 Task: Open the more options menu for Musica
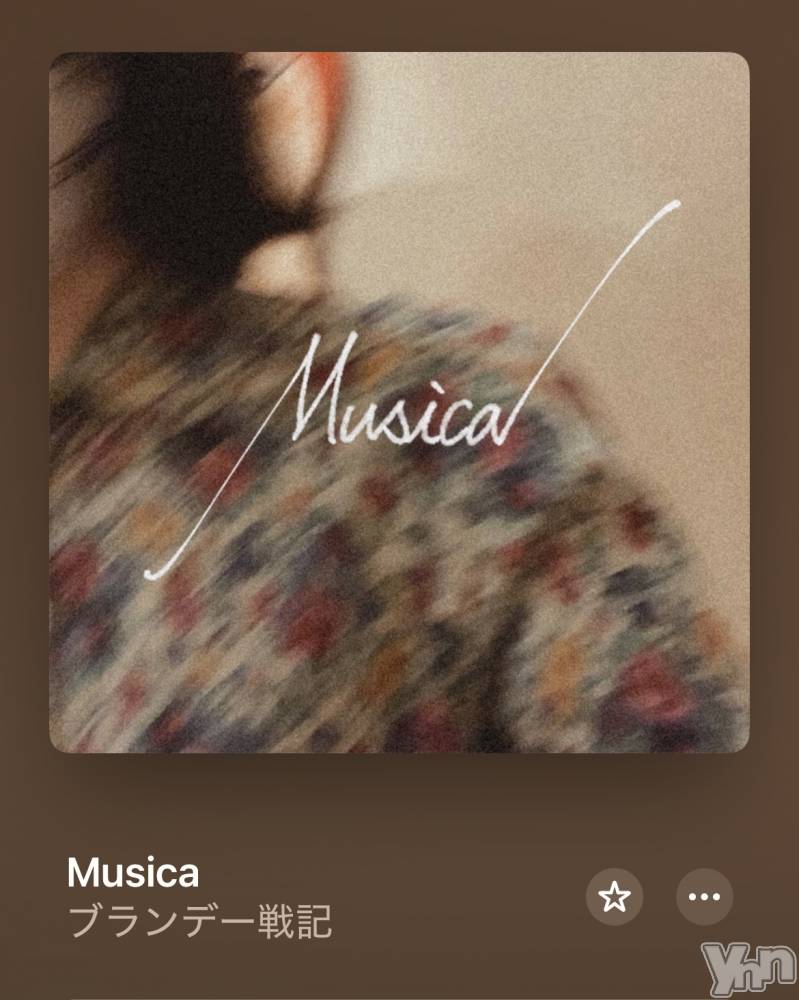(704, 897)
